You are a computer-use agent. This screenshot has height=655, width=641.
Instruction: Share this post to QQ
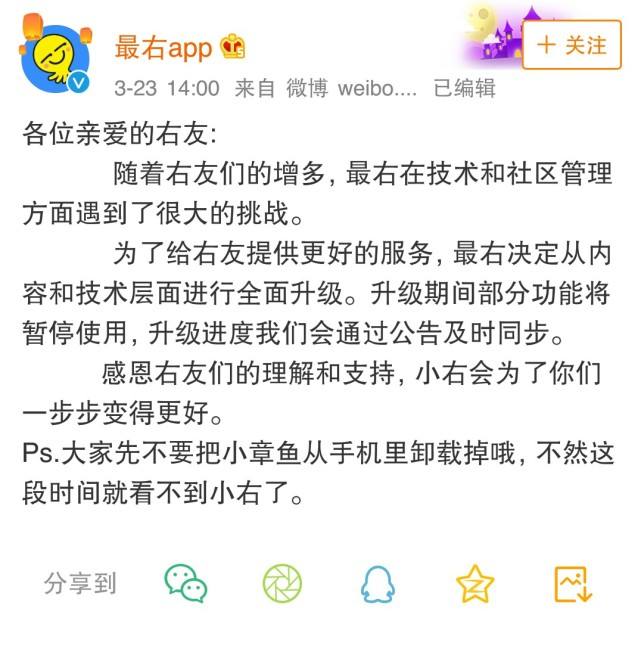pos(378,583)
